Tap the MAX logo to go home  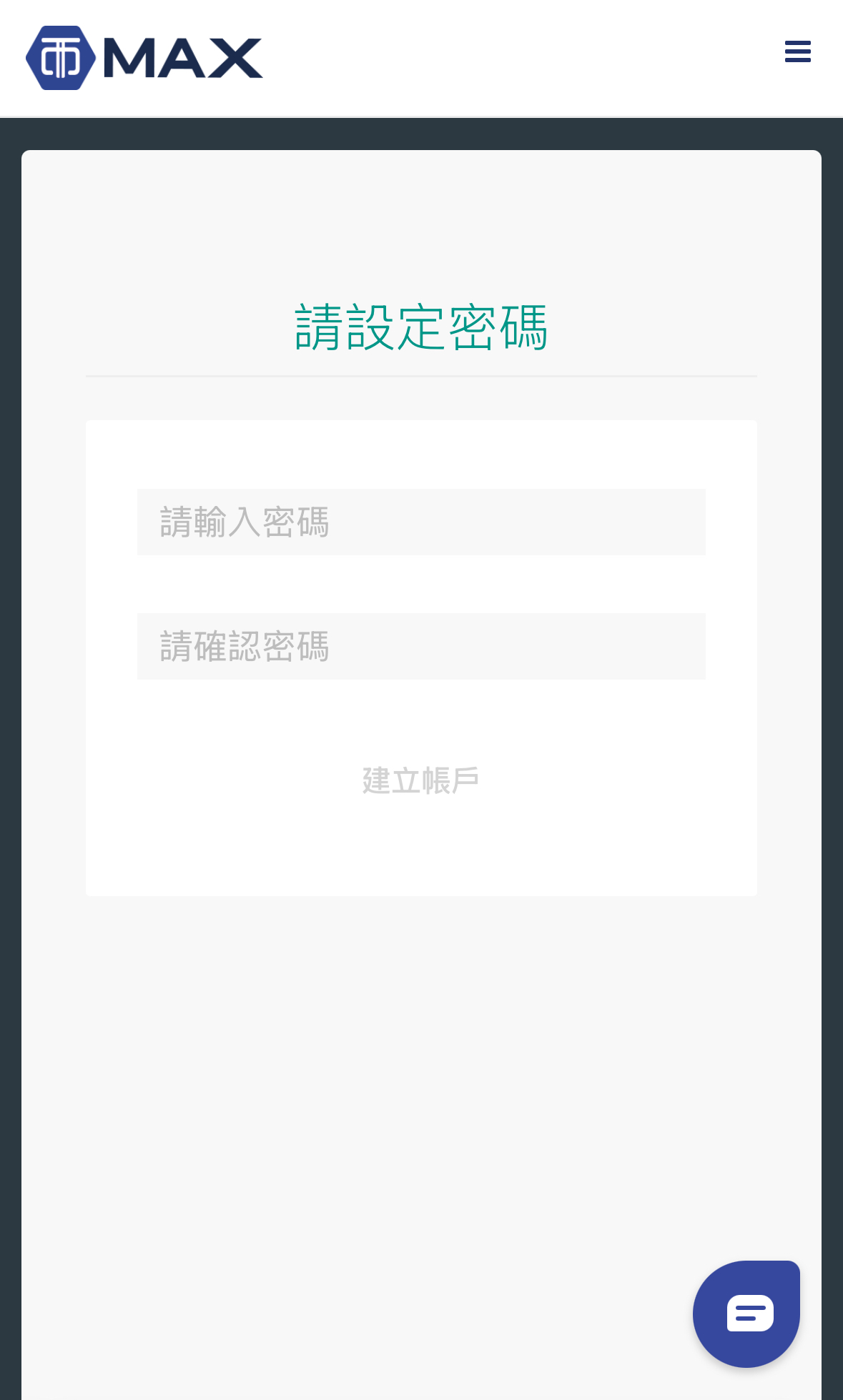144,58
